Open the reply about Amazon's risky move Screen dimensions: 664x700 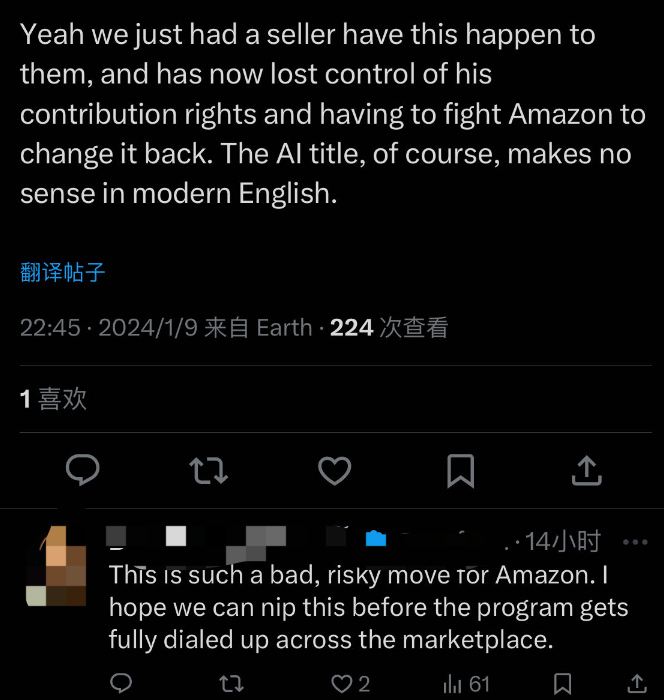pyautogui.click(x=368, y=608)
